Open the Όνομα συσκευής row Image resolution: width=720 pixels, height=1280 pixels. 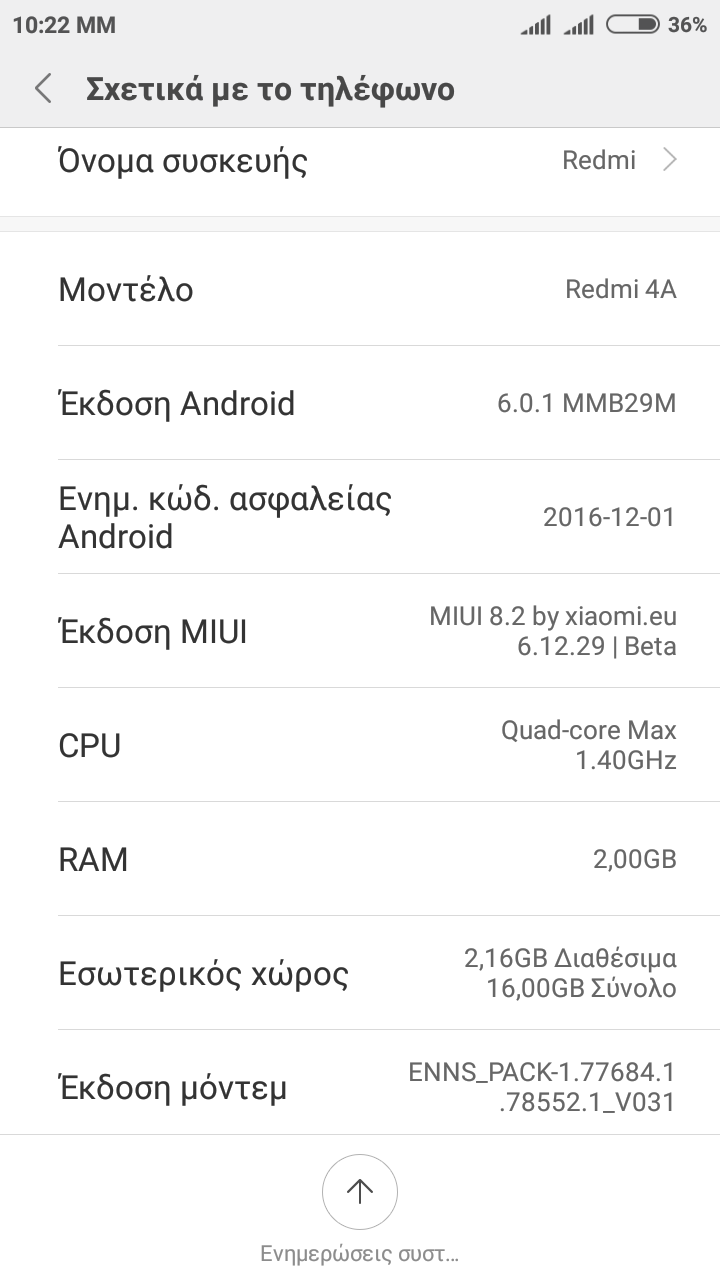(360, 162)
